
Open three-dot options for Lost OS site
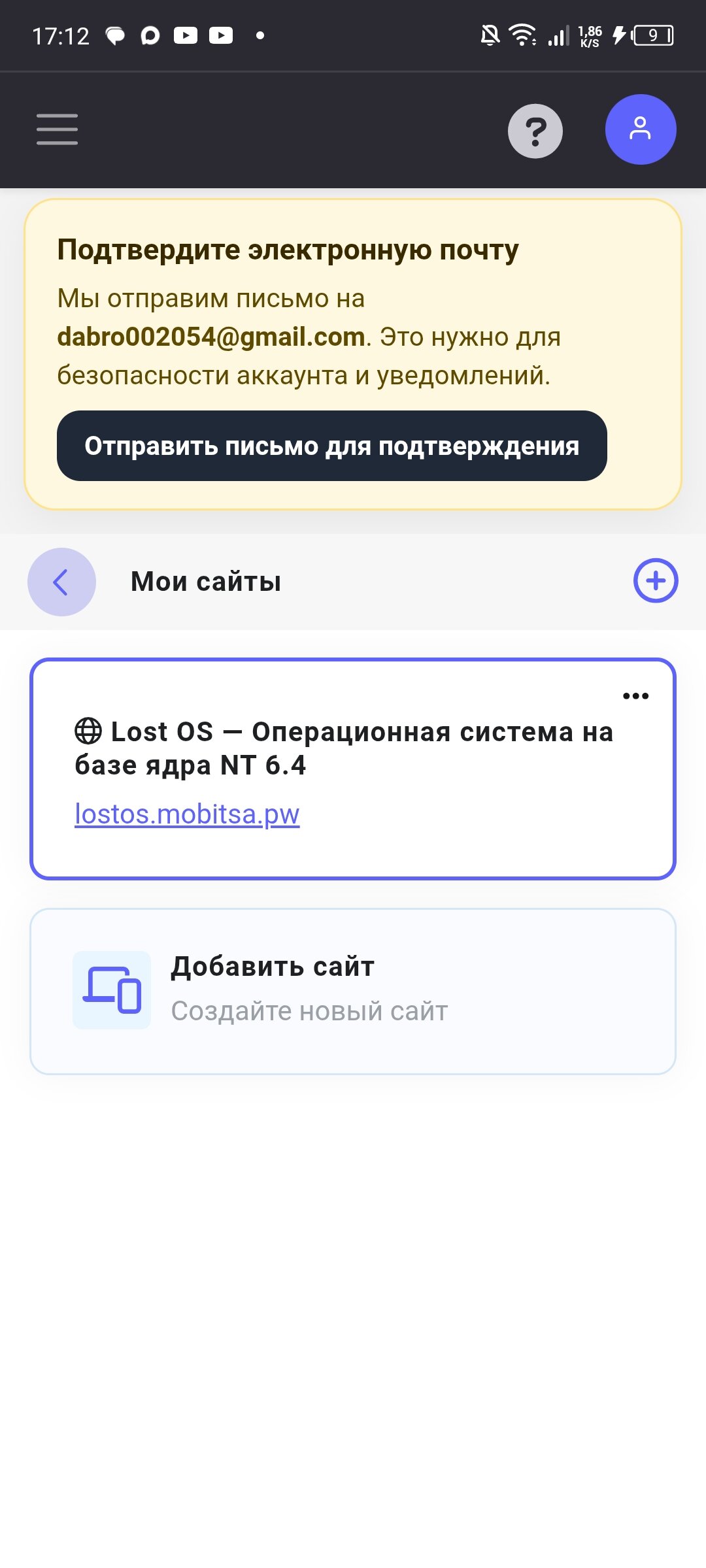[635, 696]
